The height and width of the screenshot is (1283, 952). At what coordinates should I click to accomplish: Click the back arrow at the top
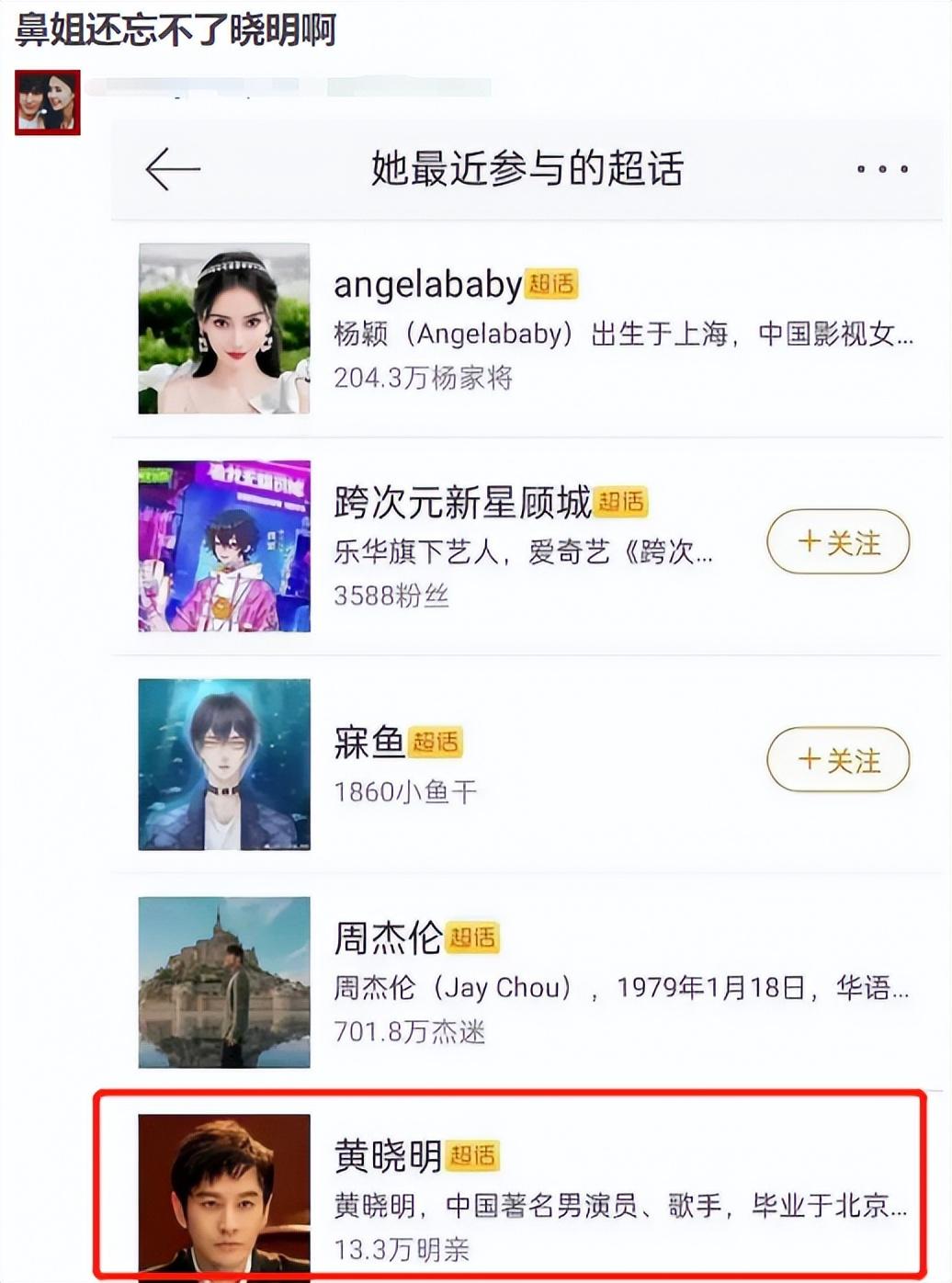[175, 168]
